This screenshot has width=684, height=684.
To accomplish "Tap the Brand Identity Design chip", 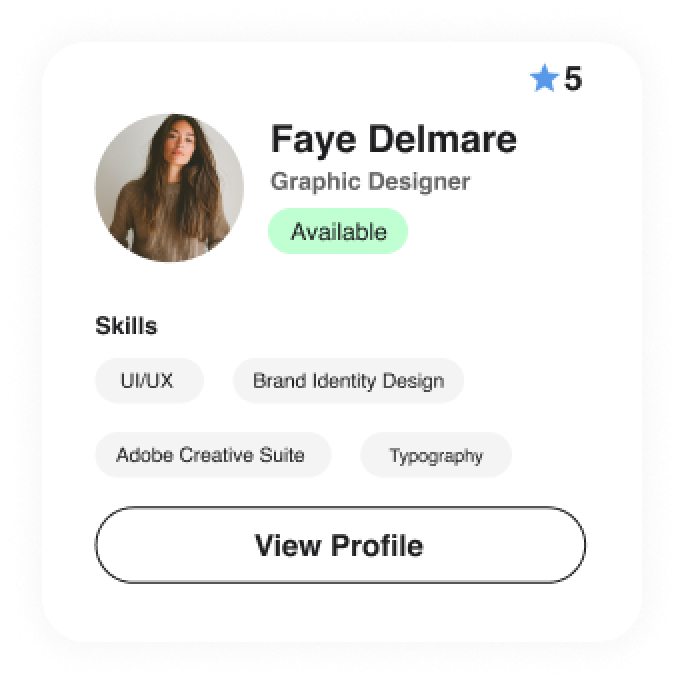I will point(348,381).
